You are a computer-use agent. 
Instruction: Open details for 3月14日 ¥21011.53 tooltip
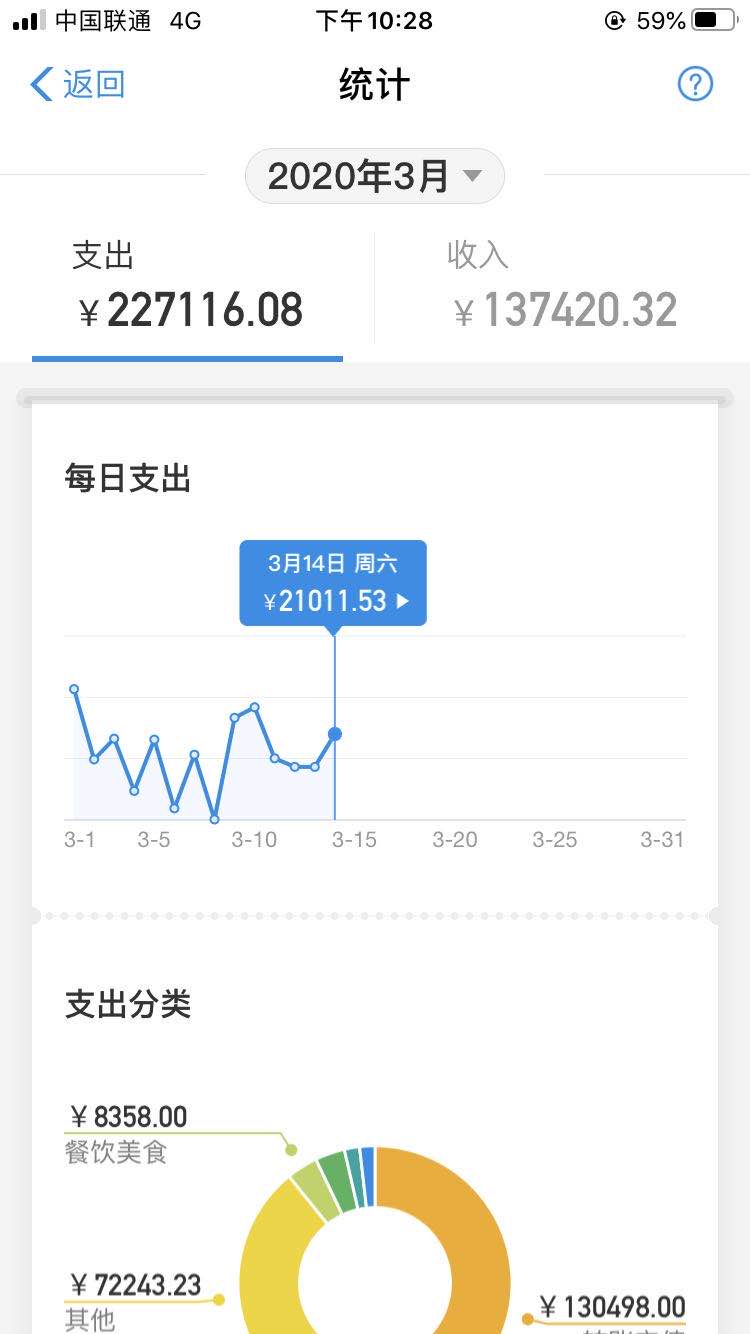333,583
